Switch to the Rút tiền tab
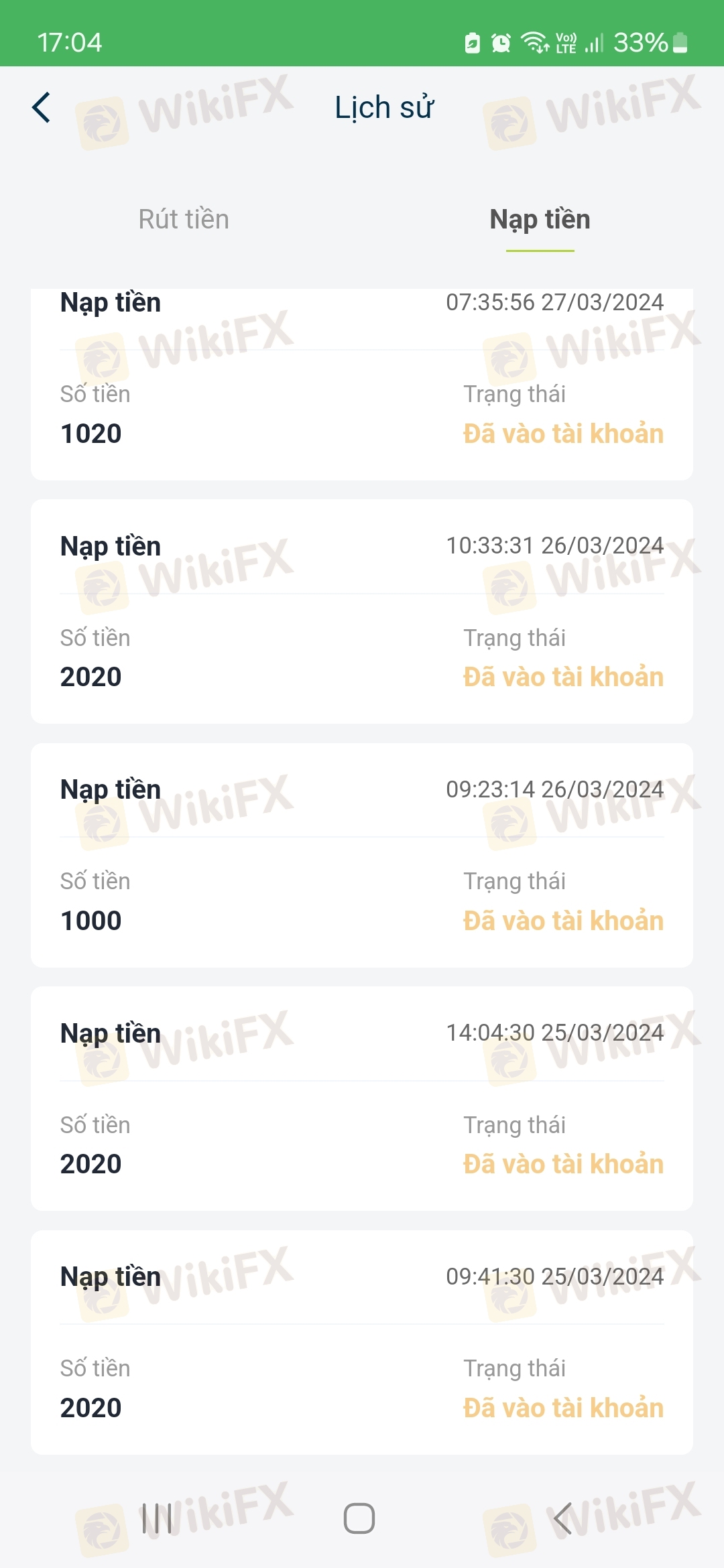This screenshot has width=724, height=1568. [x=184, y=220]
